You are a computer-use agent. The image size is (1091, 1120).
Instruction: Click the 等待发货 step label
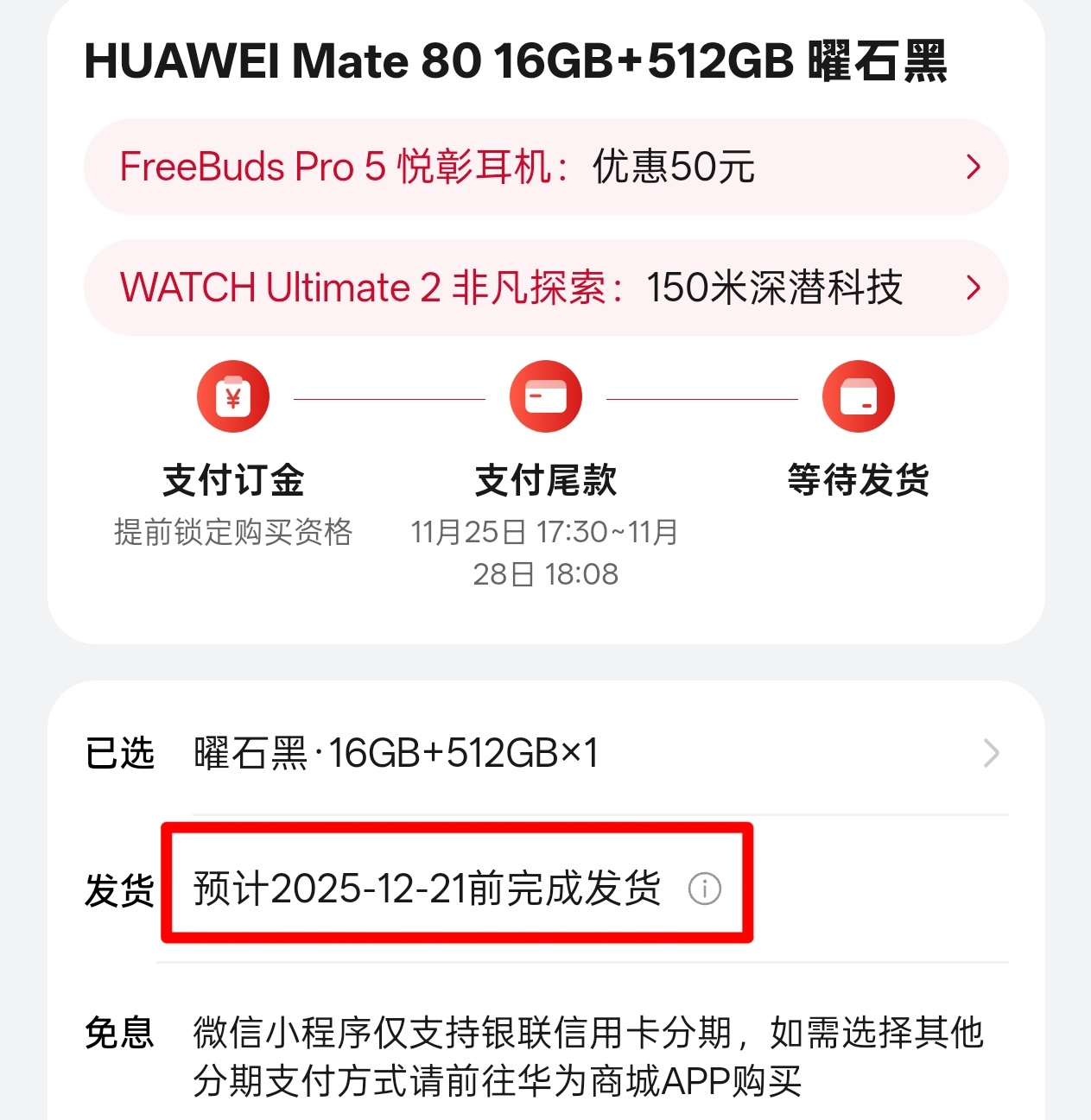858,481
